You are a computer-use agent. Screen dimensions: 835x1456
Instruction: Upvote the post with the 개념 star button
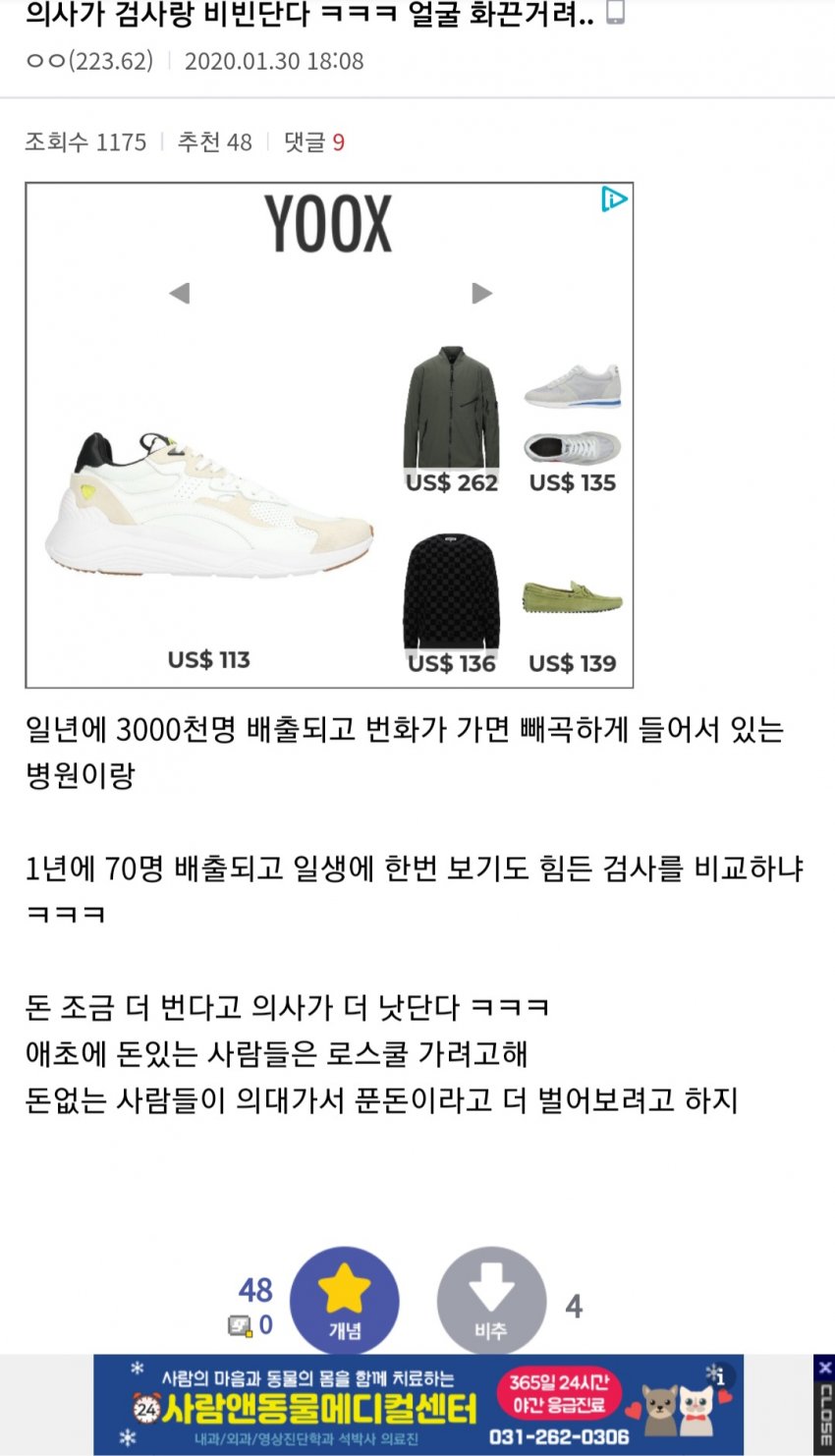[344, 1300]
